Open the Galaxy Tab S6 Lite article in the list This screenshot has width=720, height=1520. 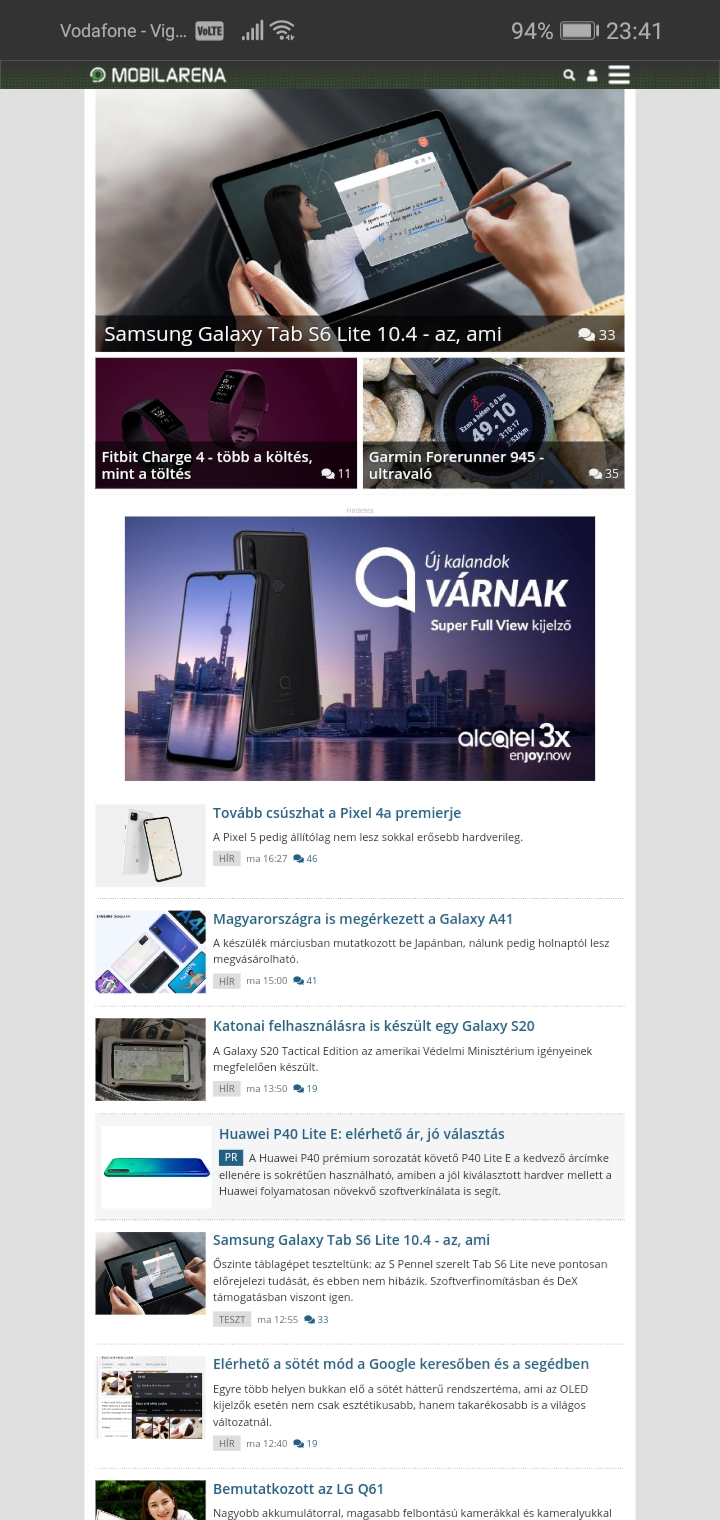tap(352, 1240)
